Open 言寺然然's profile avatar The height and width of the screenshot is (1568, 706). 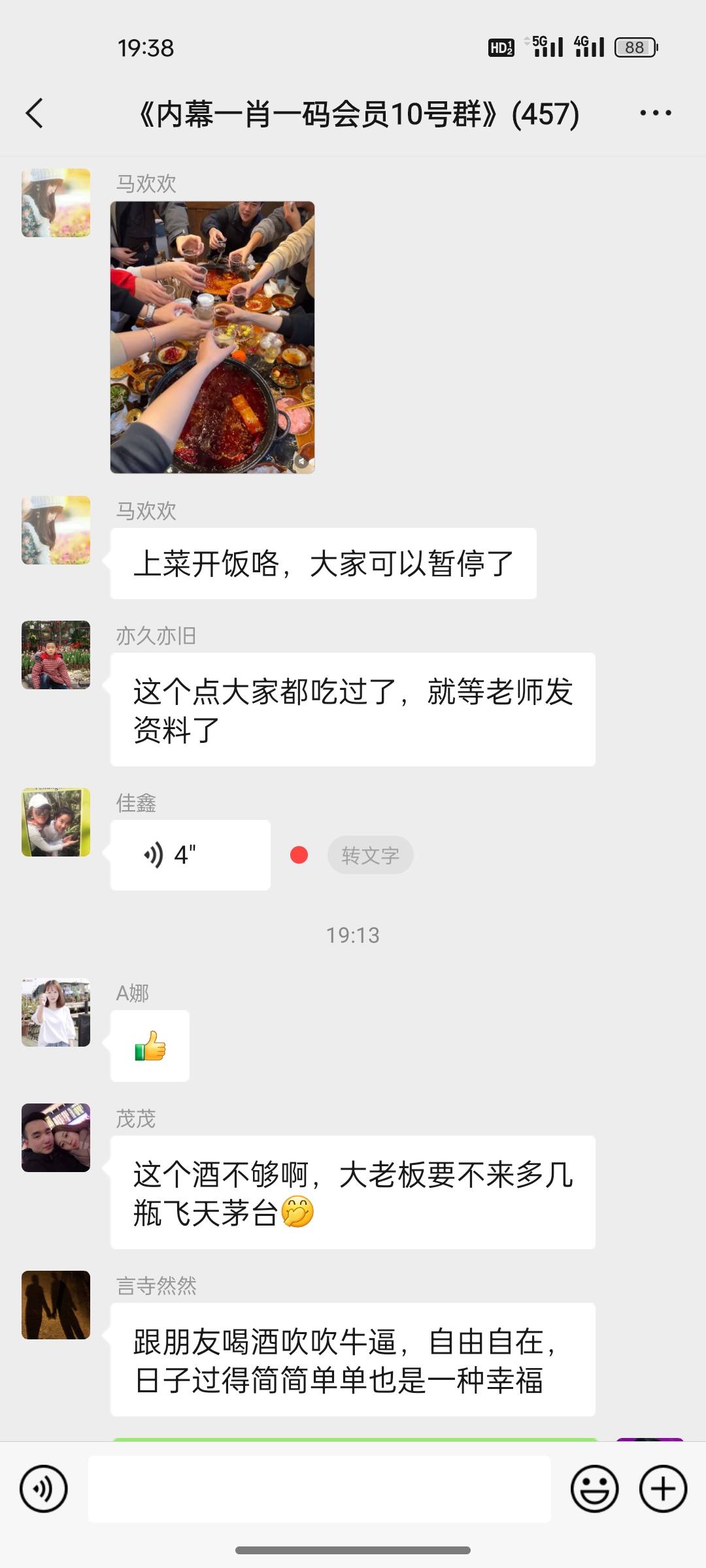tap(56, 1305)
